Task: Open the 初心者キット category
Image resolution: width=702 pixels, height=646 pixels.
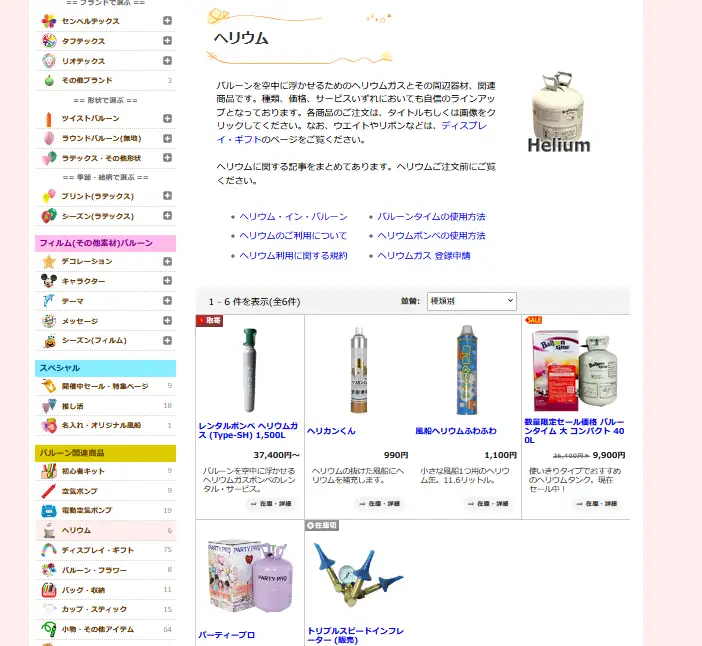Action: click(83, 471)
